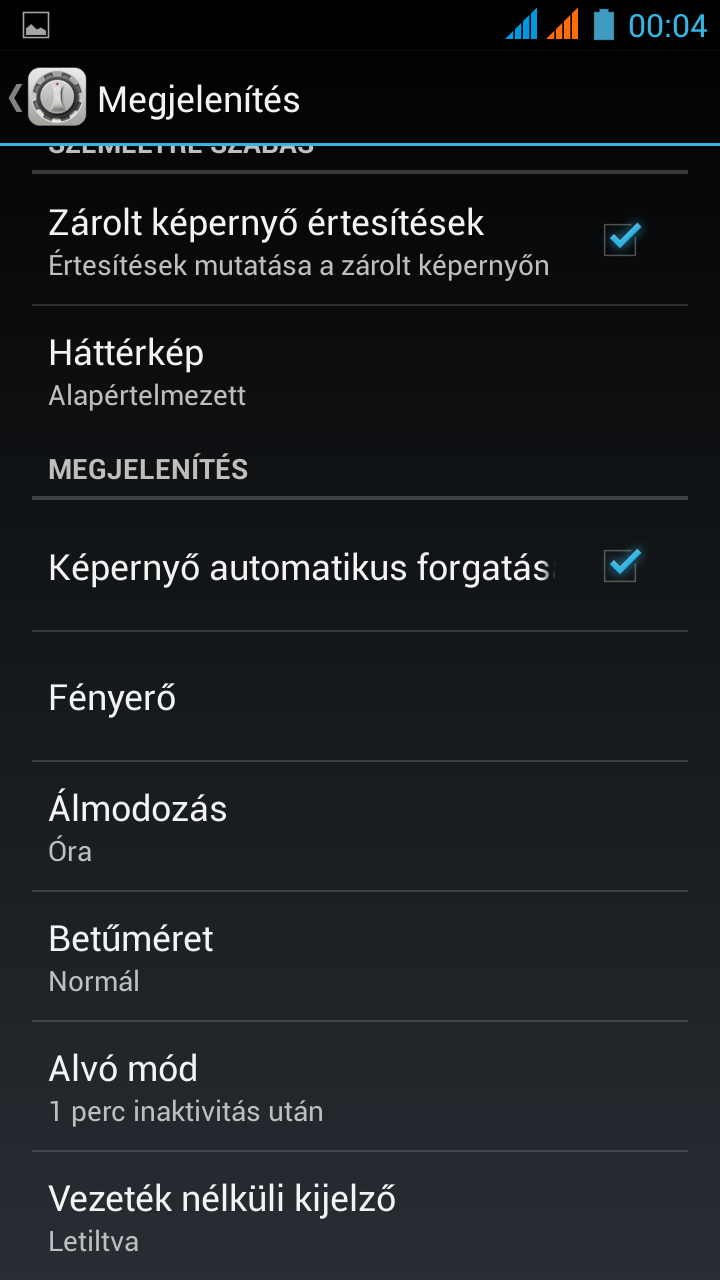This screenshot has width=720, height=1280.
Task: Change the Betűméret font size
Action: pyautogui.click(x=360, y=957)
